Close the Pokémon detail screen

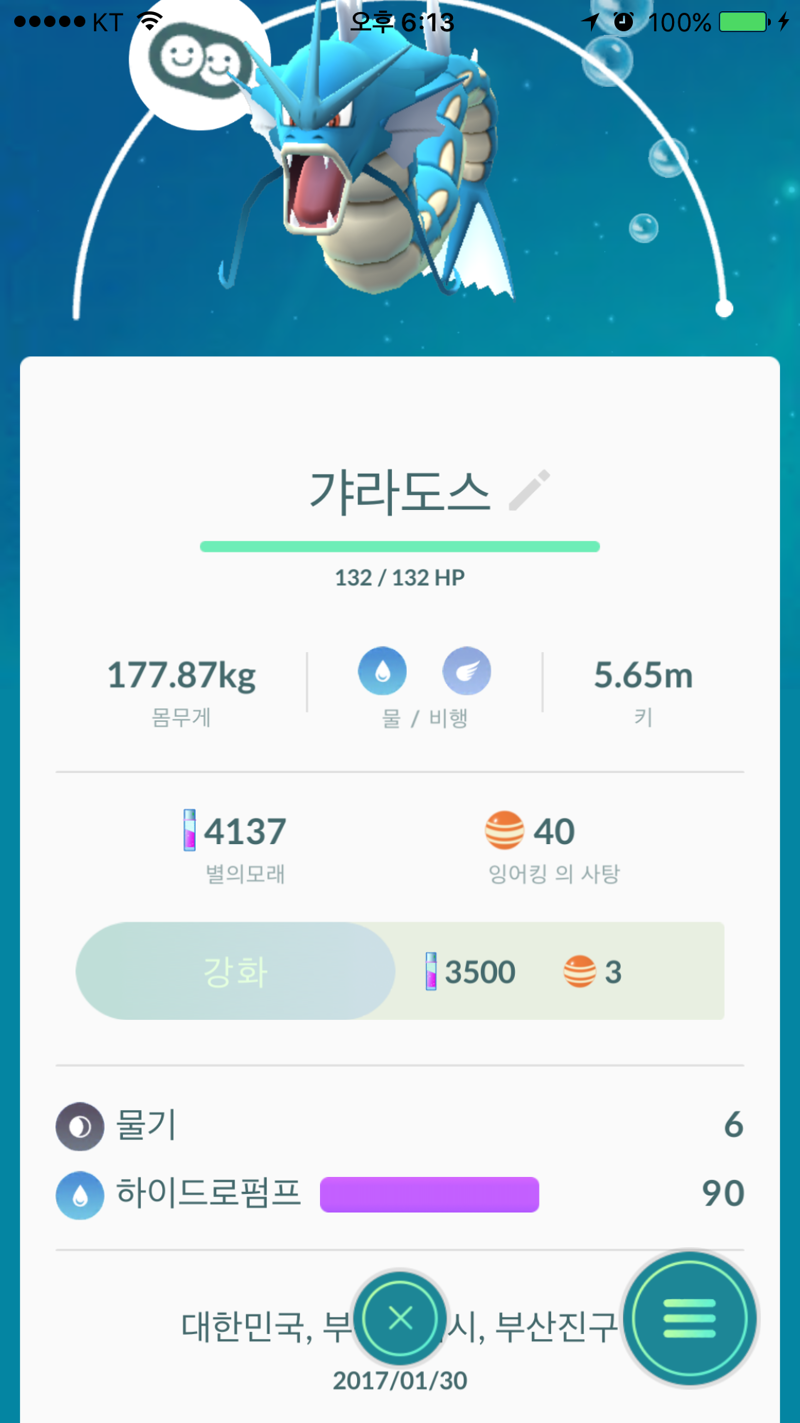click(400, 1319)
